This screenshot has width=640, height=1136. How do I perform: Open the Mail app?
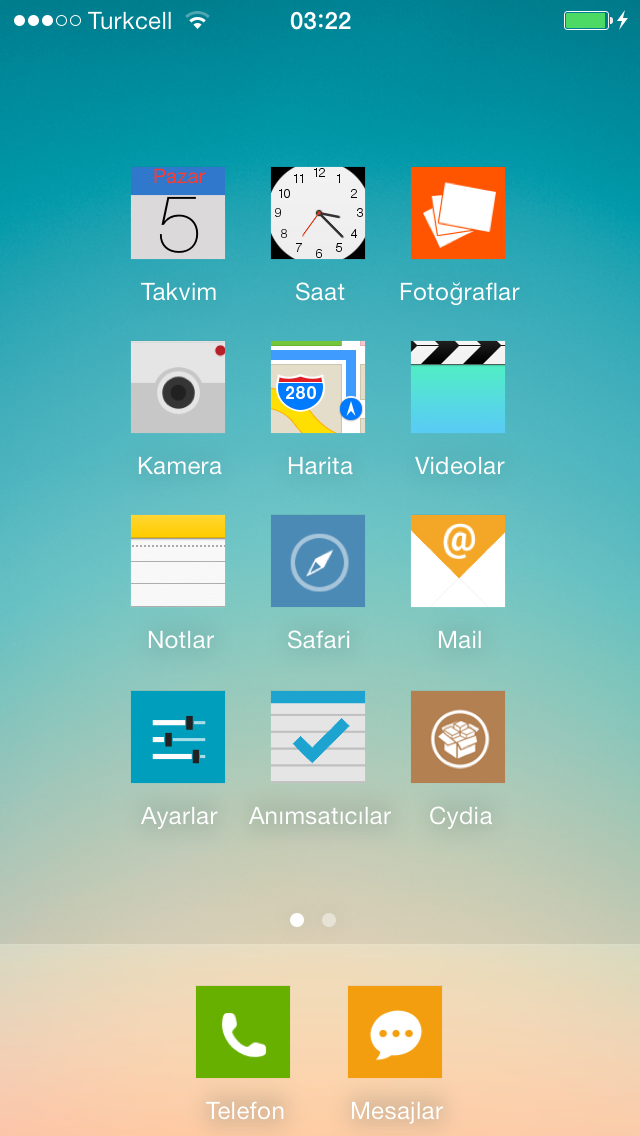[458, 561]
